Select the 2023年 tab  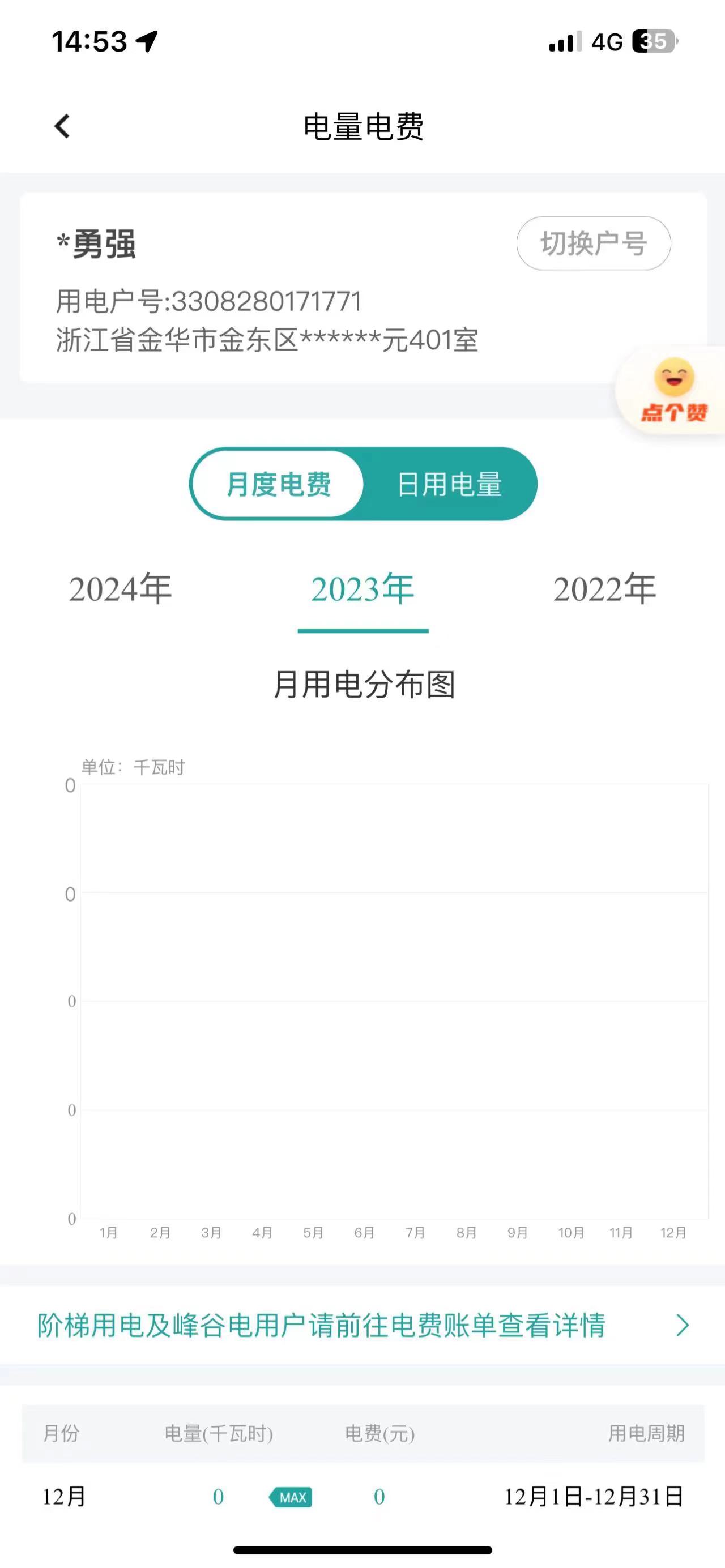[363, 589]
